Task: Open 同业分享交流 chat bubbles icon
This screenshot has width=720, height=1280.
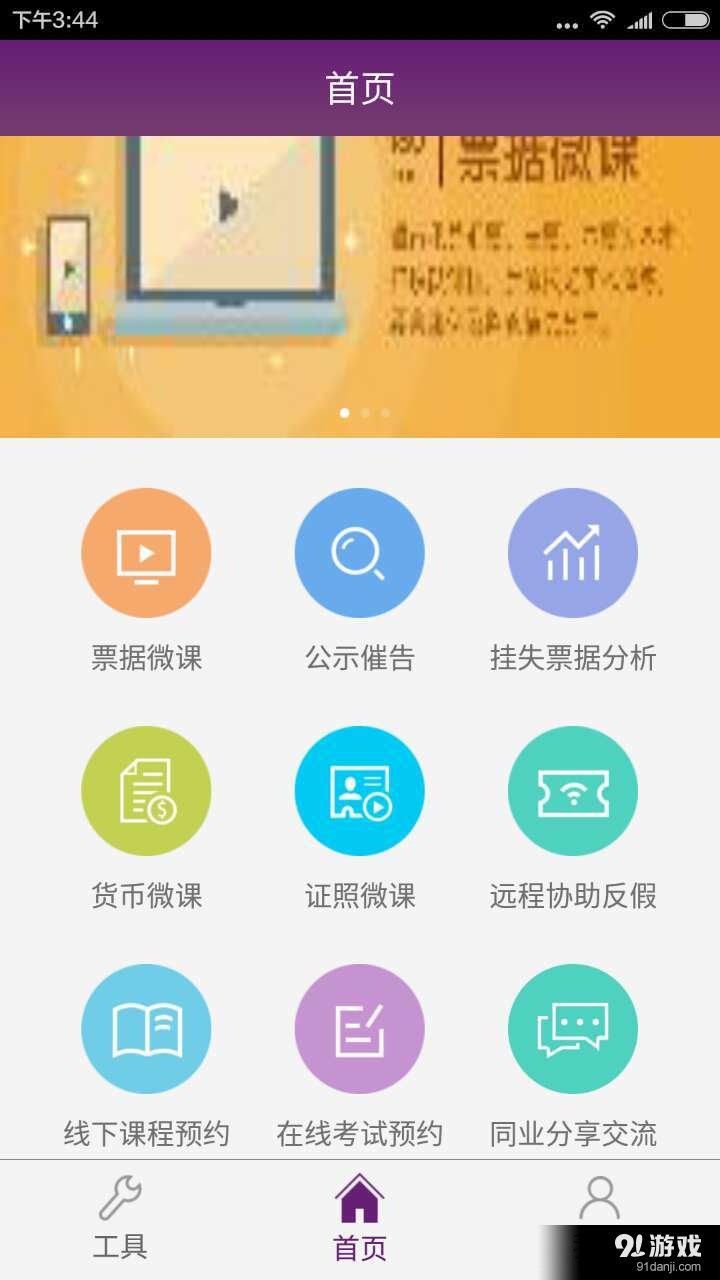Action: [572, 1028]
